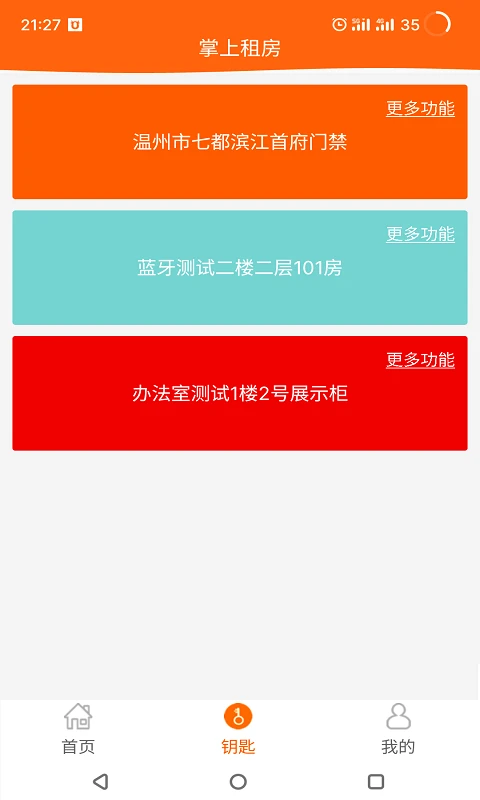
Task: Select the 钥匙 tab
Action: 238,729
